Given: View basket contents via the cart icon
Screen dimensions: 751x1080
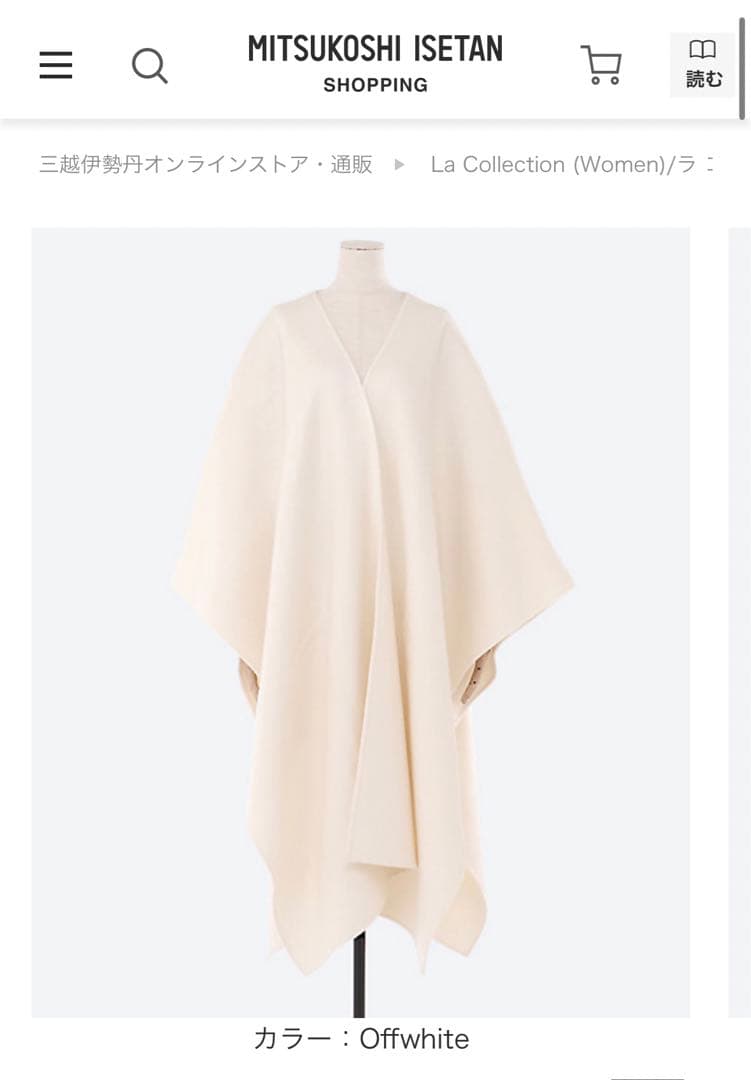Looking at the screenshot, I should (x=603, y=64).
